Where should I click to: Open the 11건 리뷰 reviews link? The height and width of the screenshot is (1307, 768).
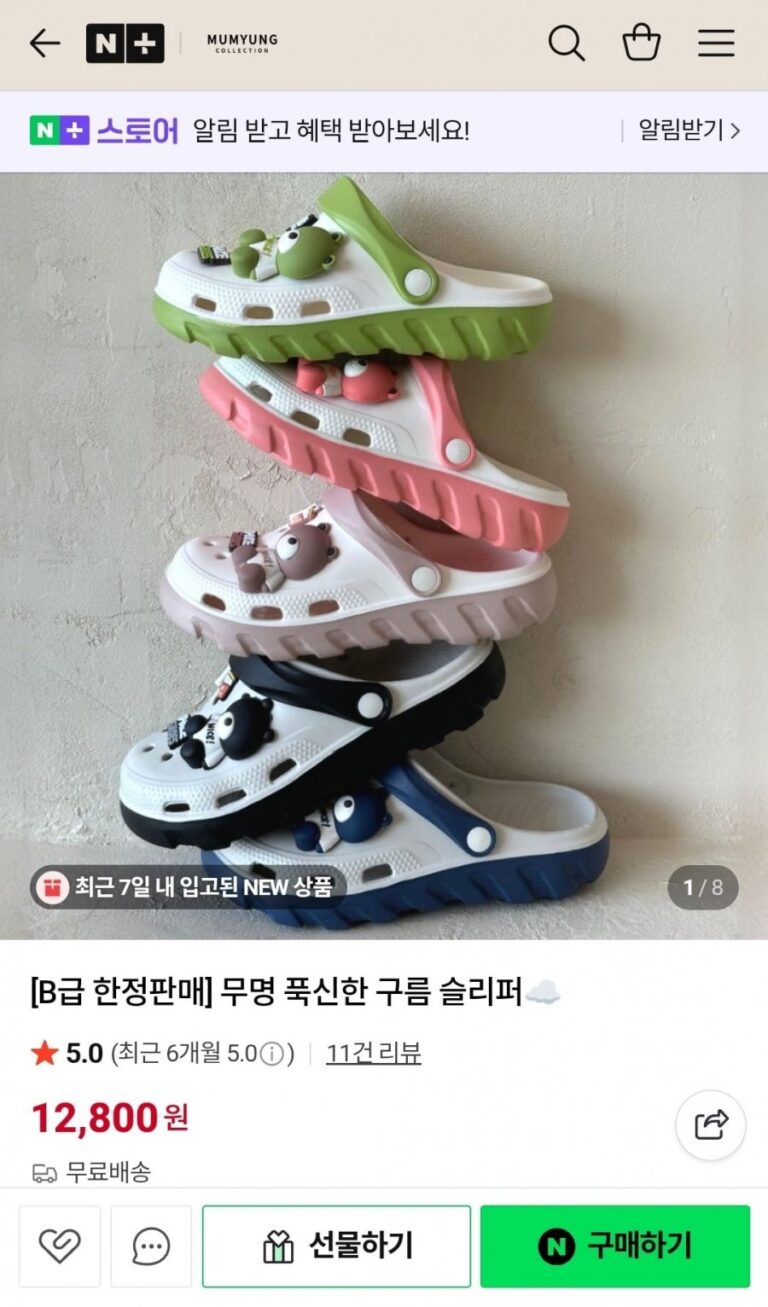(373, 1053)
